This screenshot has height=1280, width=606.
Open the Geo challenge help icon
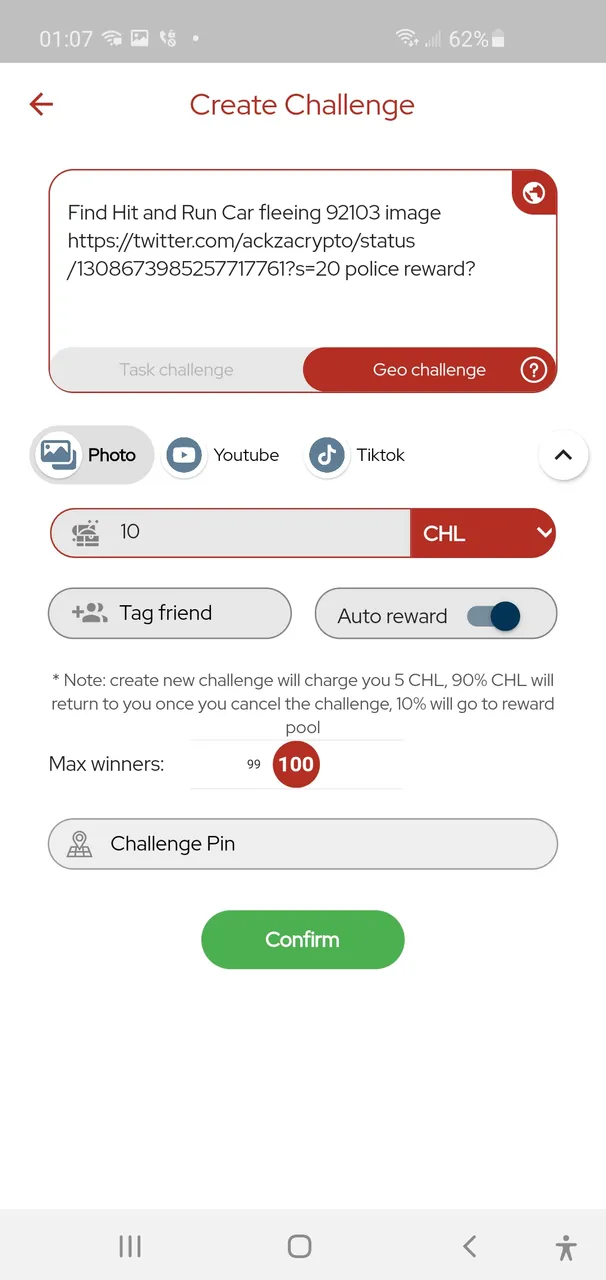pyautogui.click(x=534, y=370)
